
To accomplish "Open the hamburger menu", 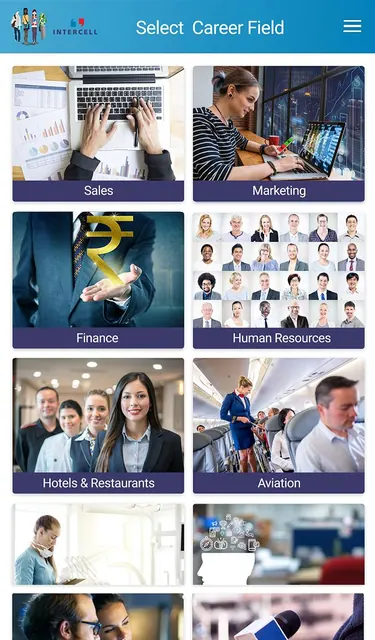I will [352, 27].
